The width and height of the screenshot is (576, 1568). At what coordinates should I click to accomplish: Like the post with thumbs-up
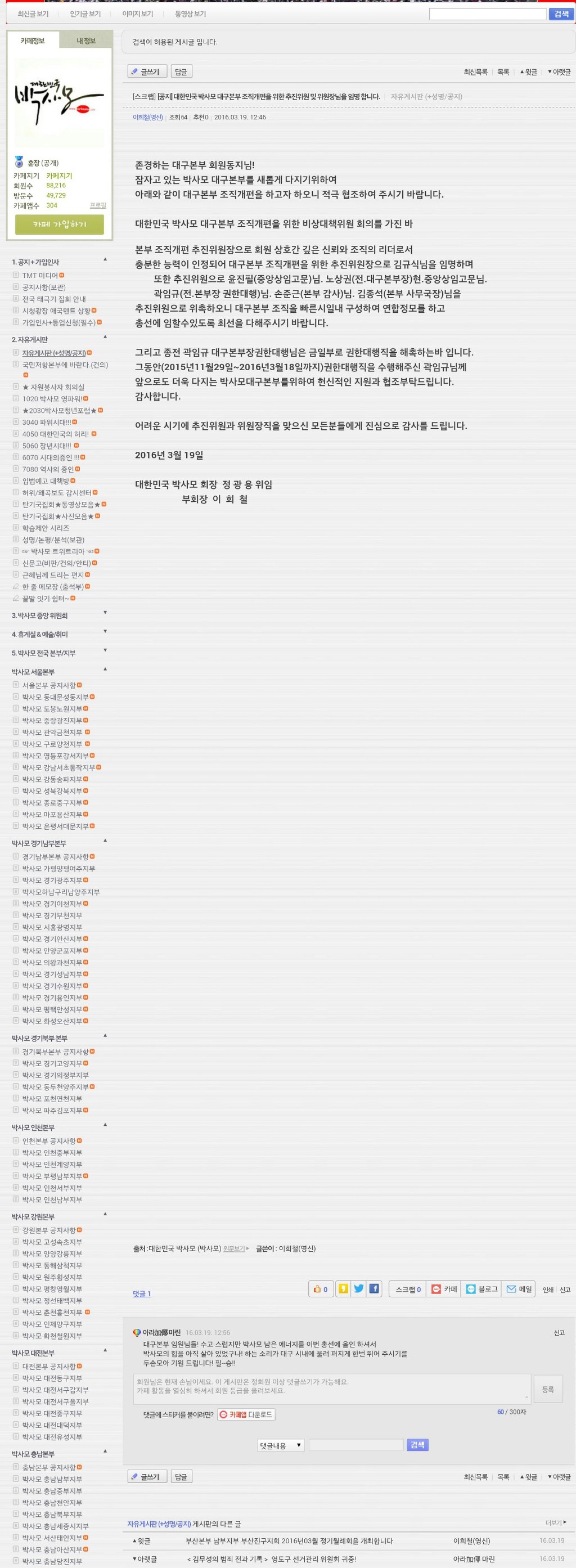coord(320,1289)
